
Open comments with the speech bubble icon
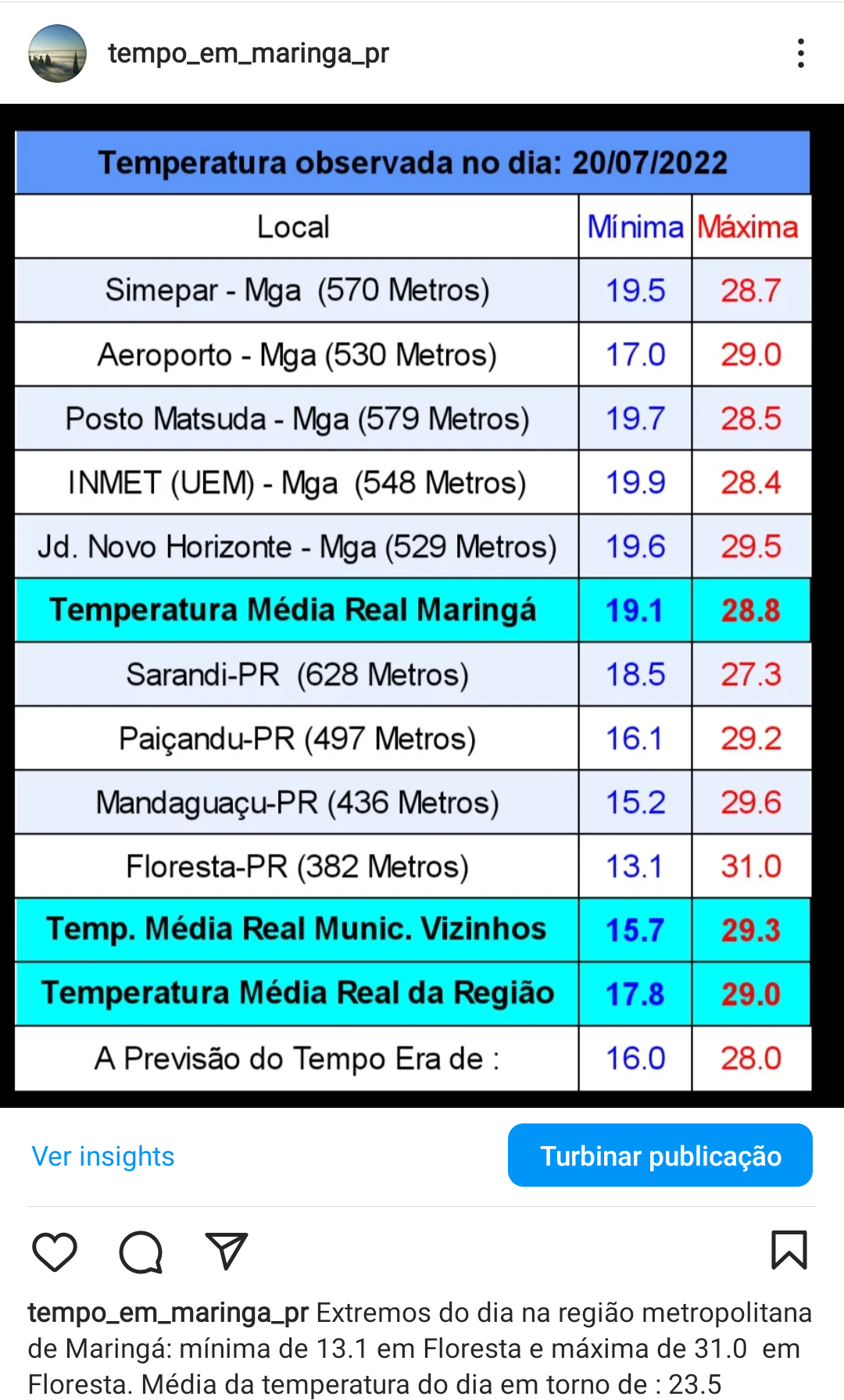[141, 1252]
